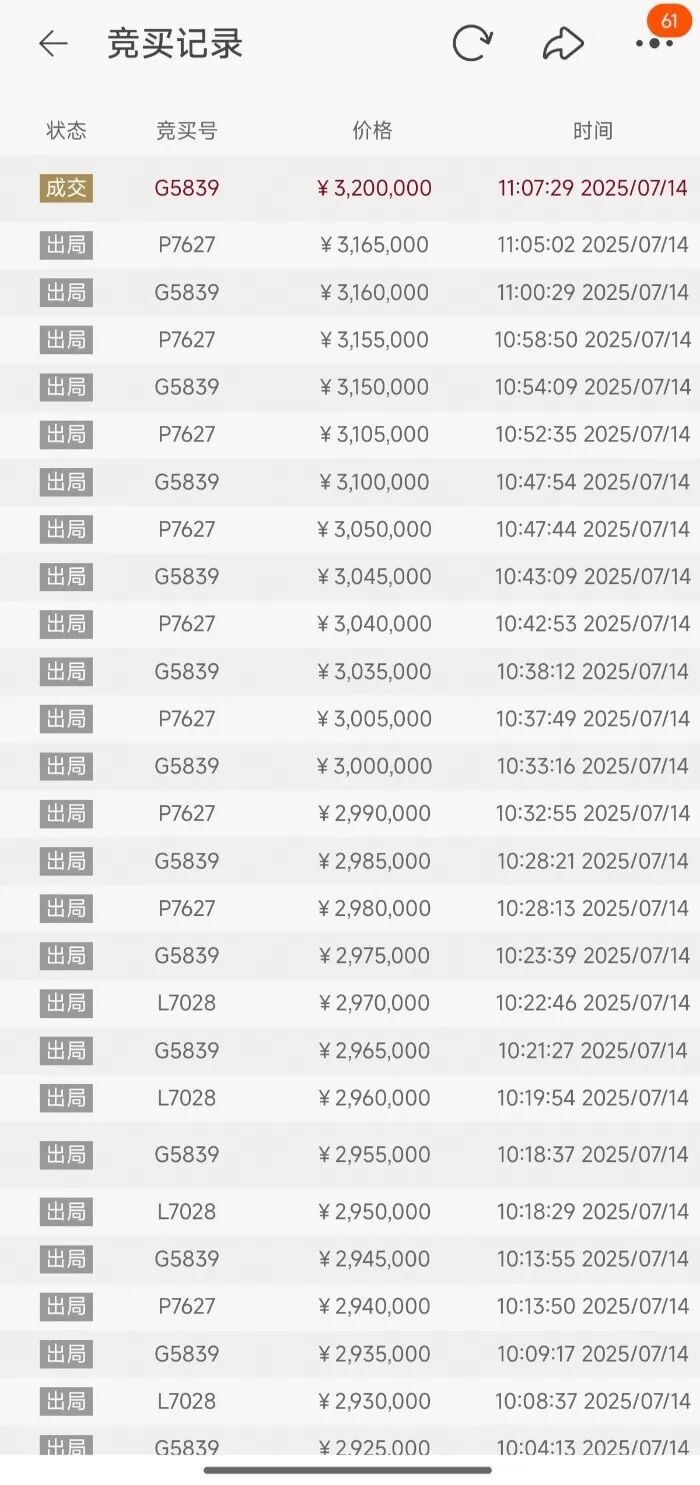
Task: Share this bidding record page
Action: pyautogui.click(x=562, y=44)
